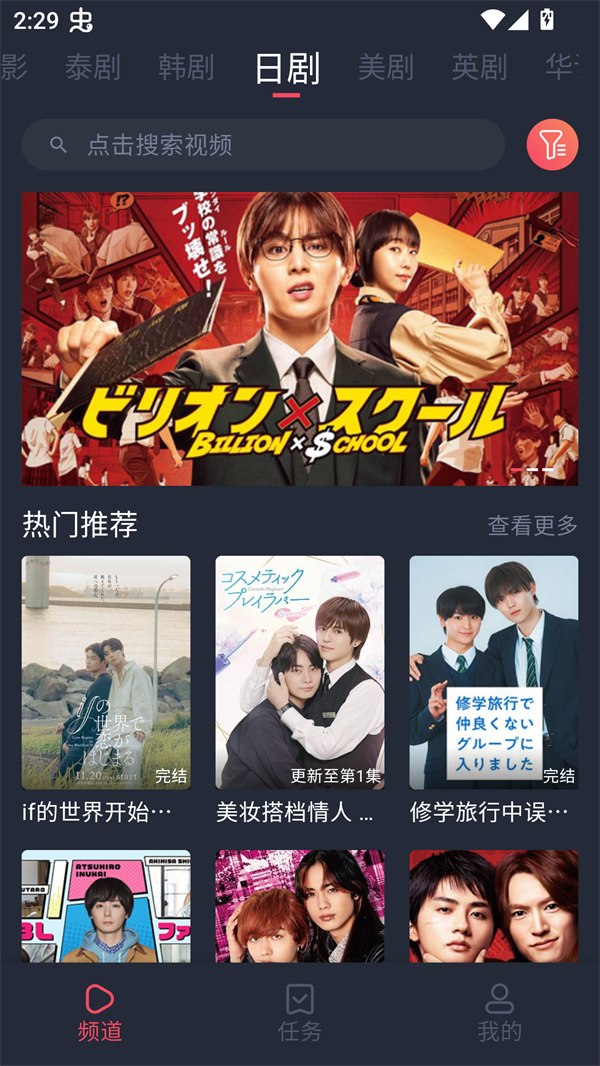
Task: Select the 美剧 tab
Action: point(386,67)
